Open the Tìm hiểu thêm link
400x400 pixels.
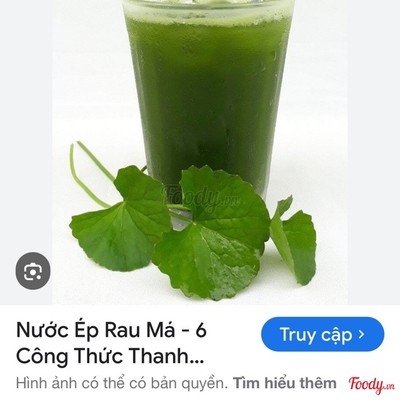(285, 383)
